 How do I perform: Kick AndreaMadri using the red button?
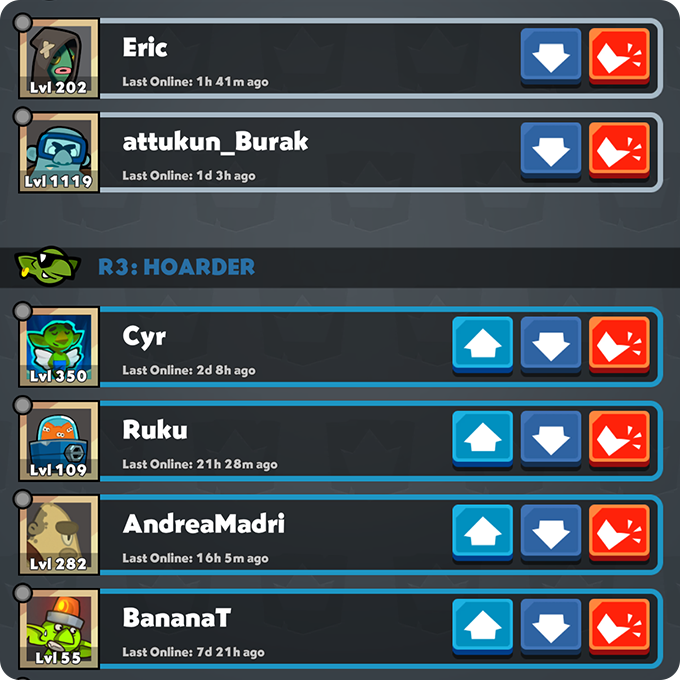pyautogui.click(x=619, y=533)
